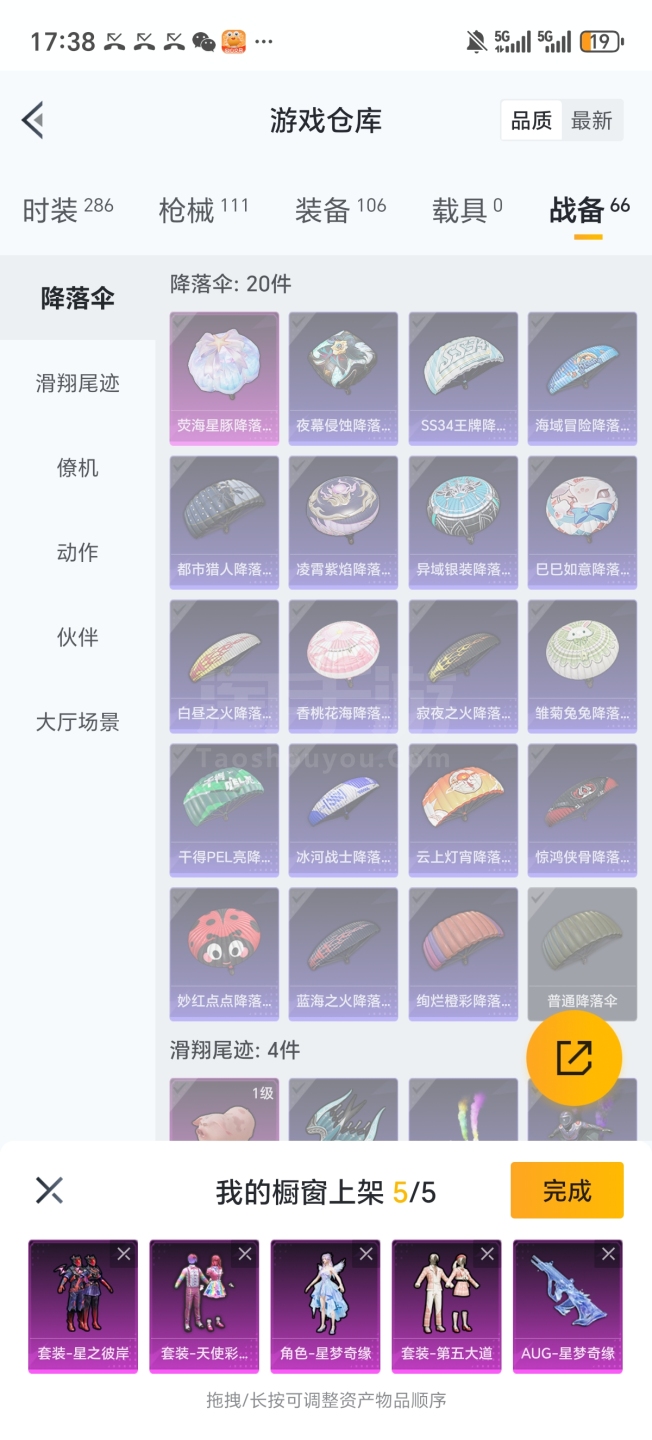Sort items by 品质
Image resolution: width=652 pixels, height=1440 pixels.
pyautogui.click(x=531, y=121)
